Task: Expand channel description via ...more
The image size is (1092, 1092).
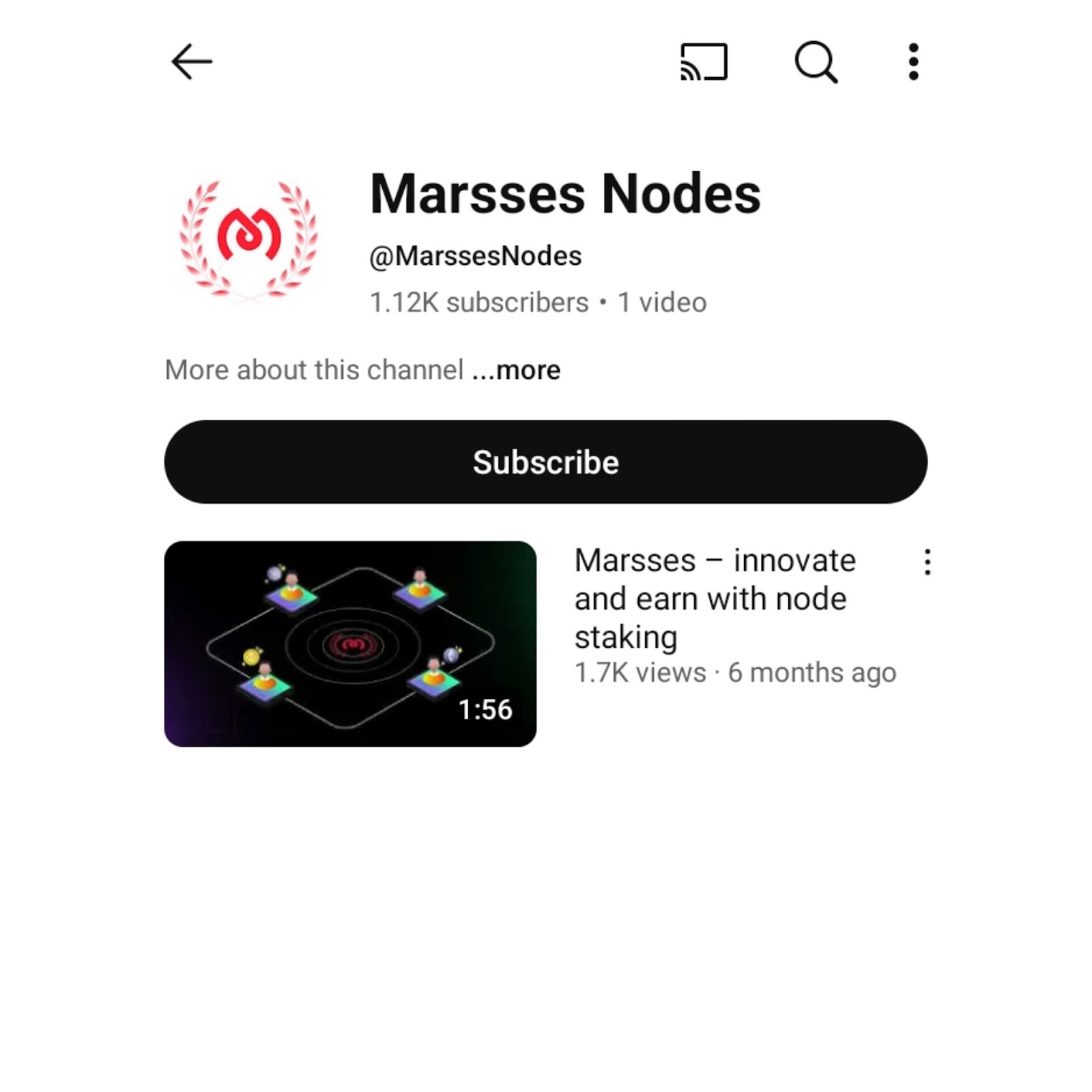Action: (x=517, y=371)
